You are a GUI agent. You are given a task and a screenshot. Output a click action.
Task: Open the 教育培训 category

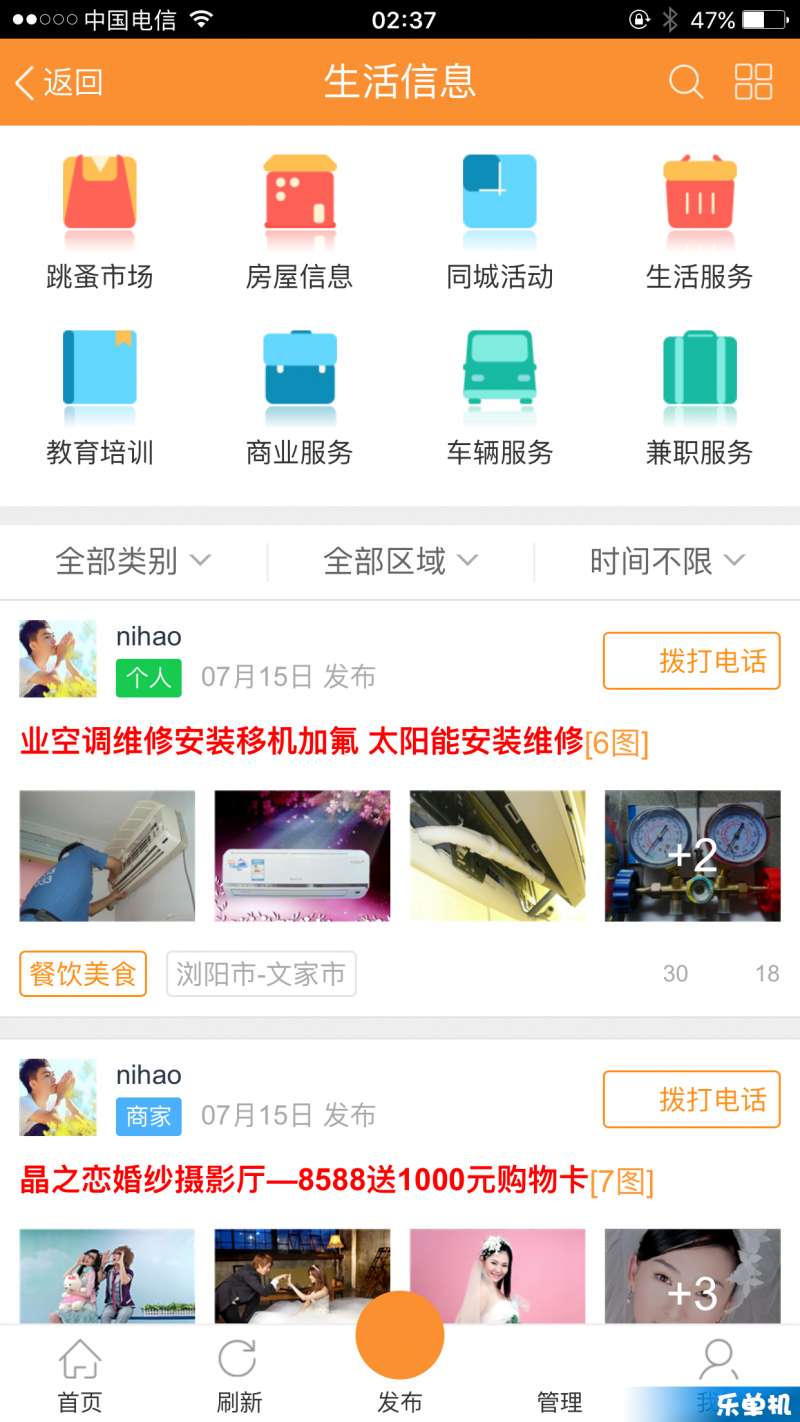pyautogui.click(x=100, y=396)
